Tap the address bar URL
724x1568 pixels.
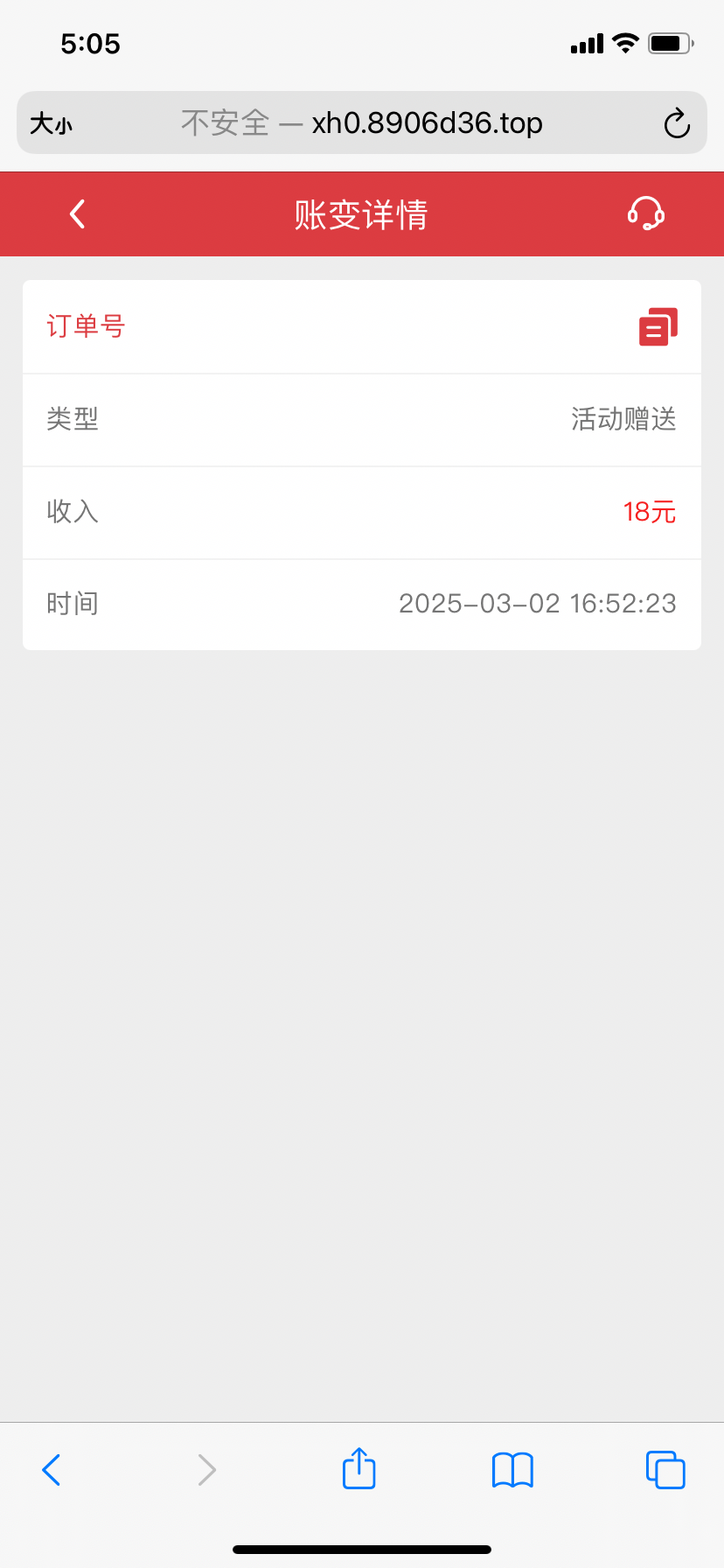(x=362, y=123)
